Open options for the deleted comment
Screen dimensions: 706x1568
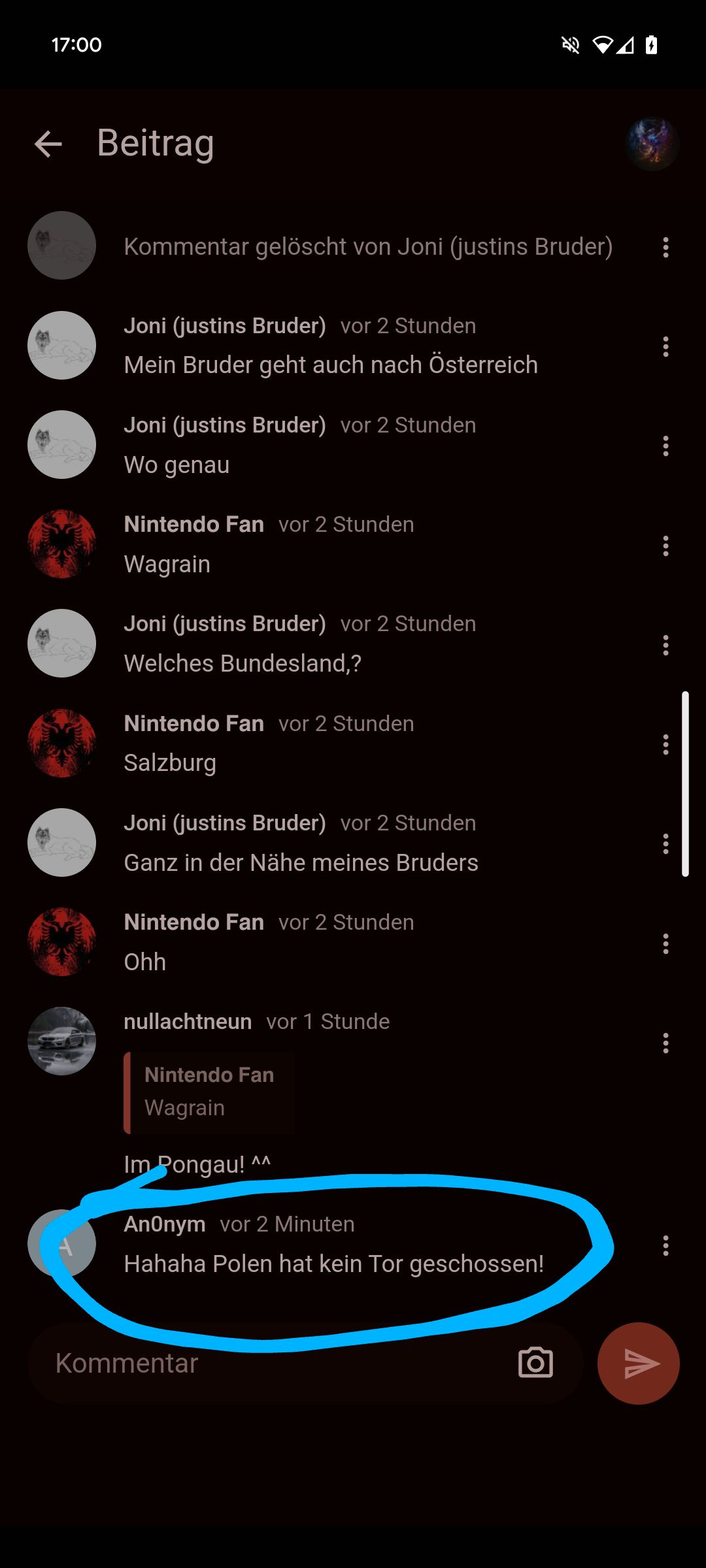(x=665, y=247)
